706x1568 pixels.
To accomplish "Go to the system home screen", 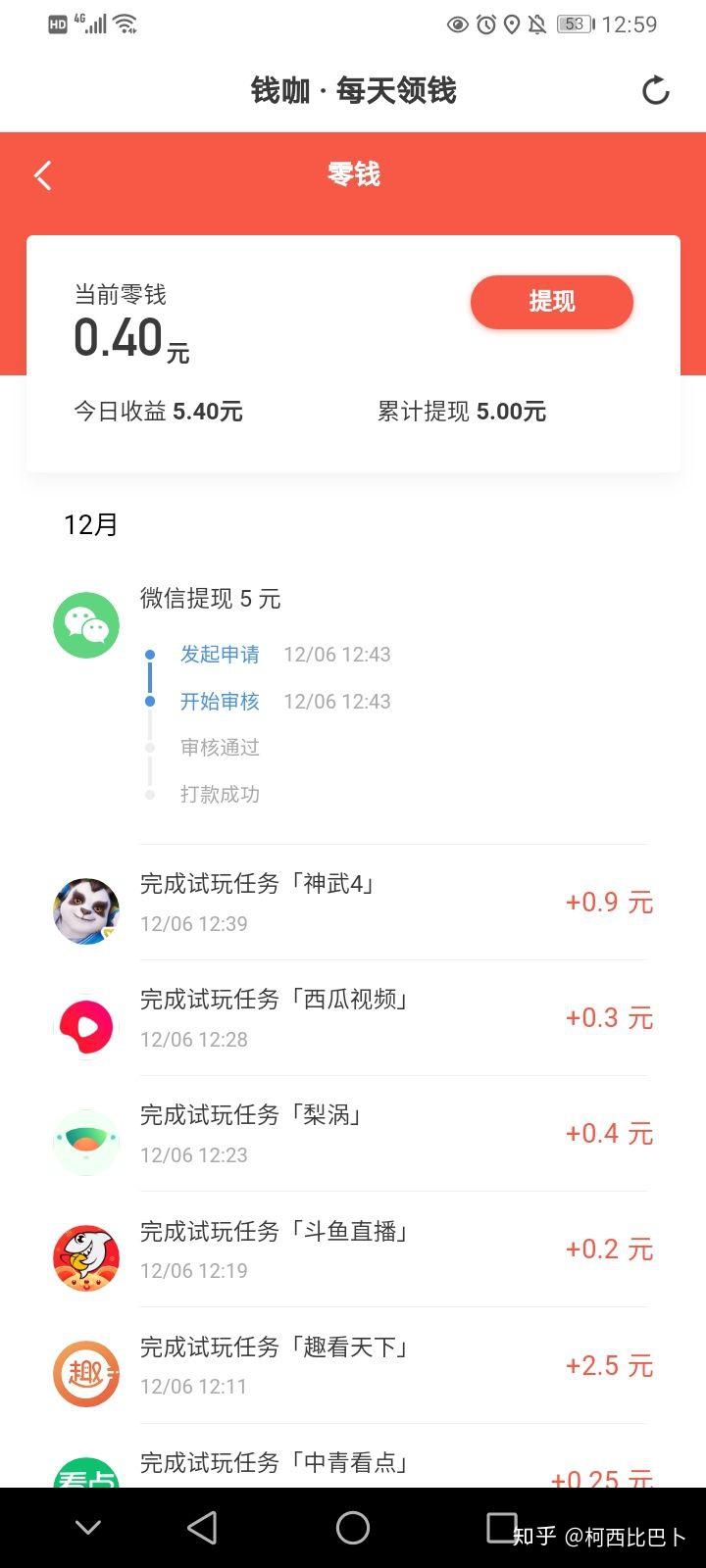I will (353, 1528).
